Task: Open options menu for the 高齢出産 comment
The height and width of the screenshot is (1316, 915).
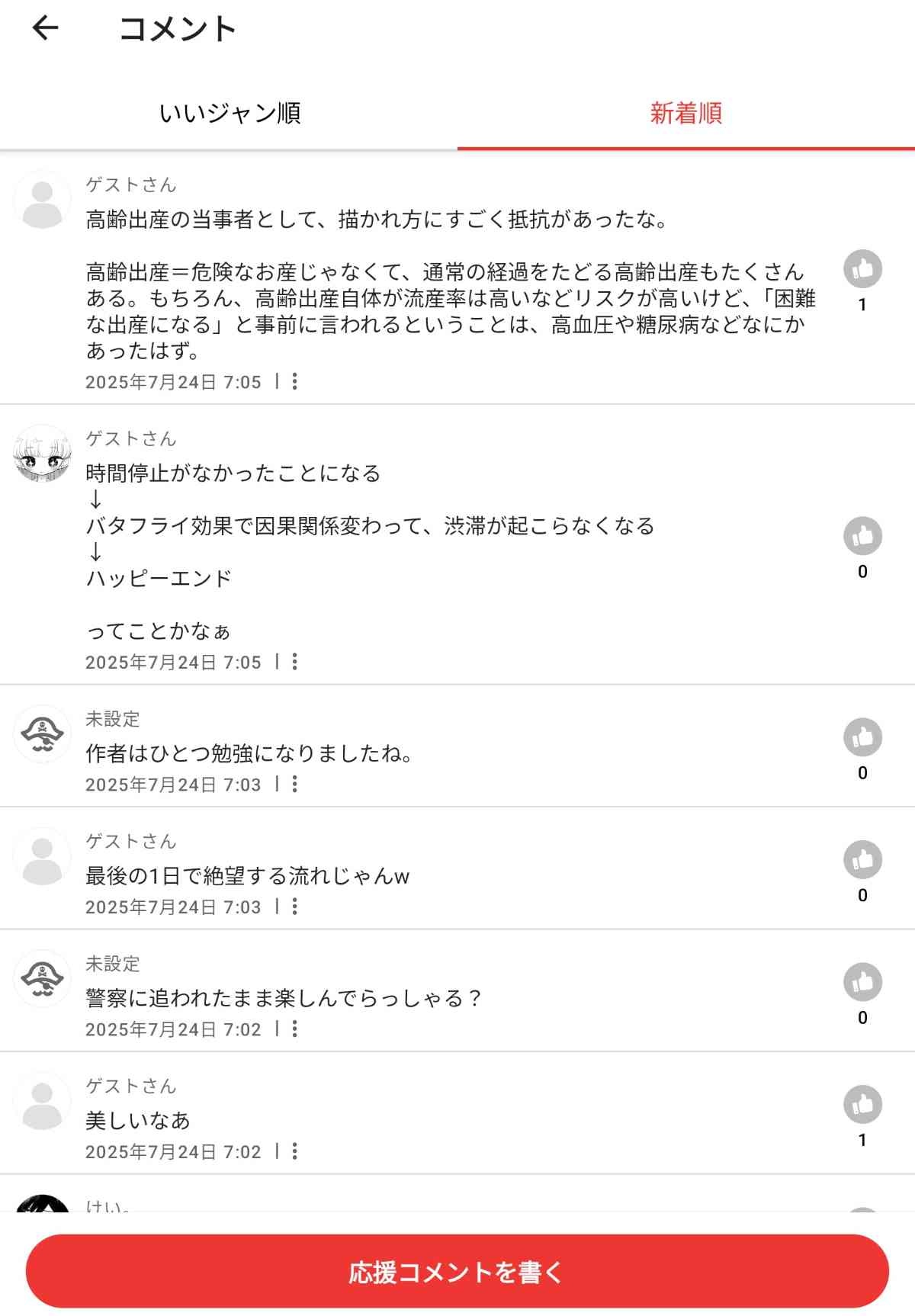Action: [295, 381]
